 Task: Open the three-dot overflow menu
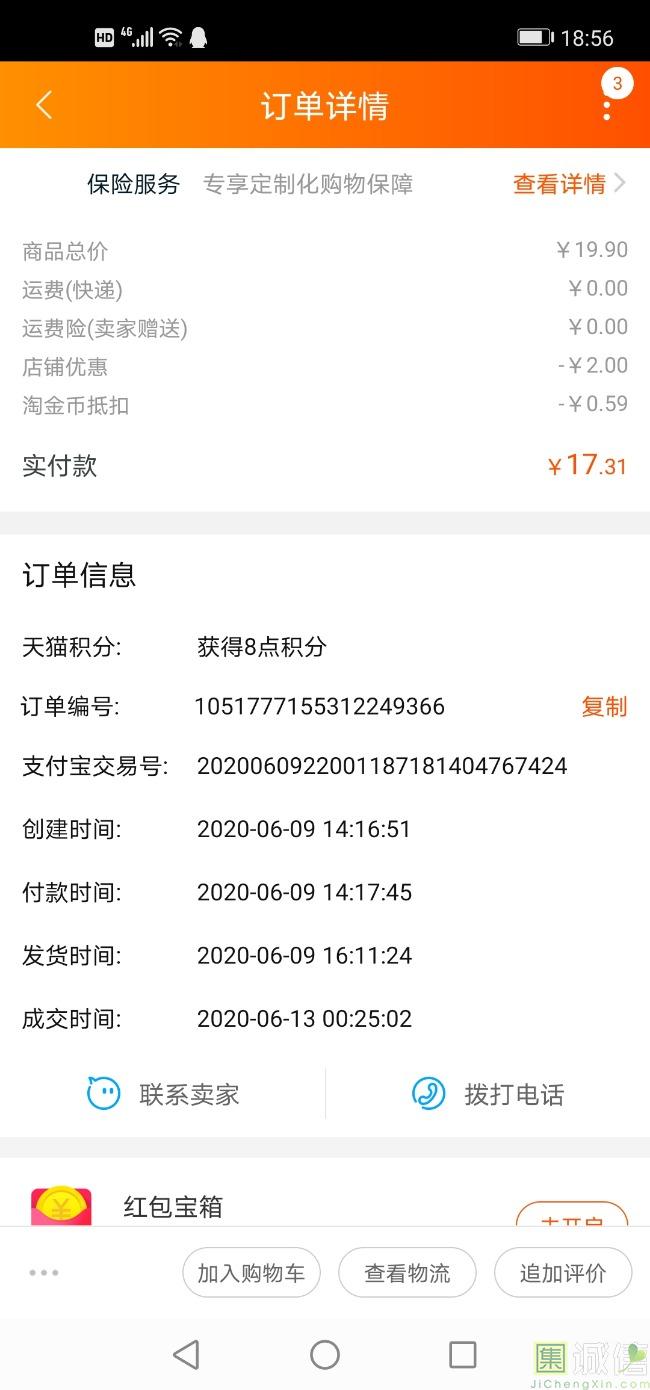(x=606, y=107)
